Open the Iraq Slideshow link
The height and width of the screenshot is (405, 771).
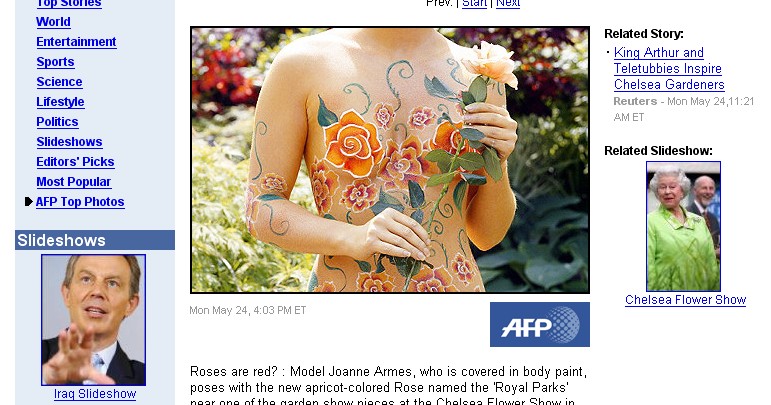[95, 394]
